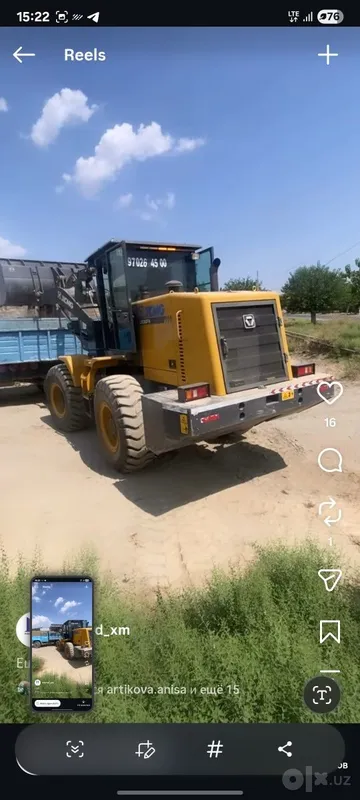360x800 pixels.
Task: Open the comments on this reel
Action: 330,460
